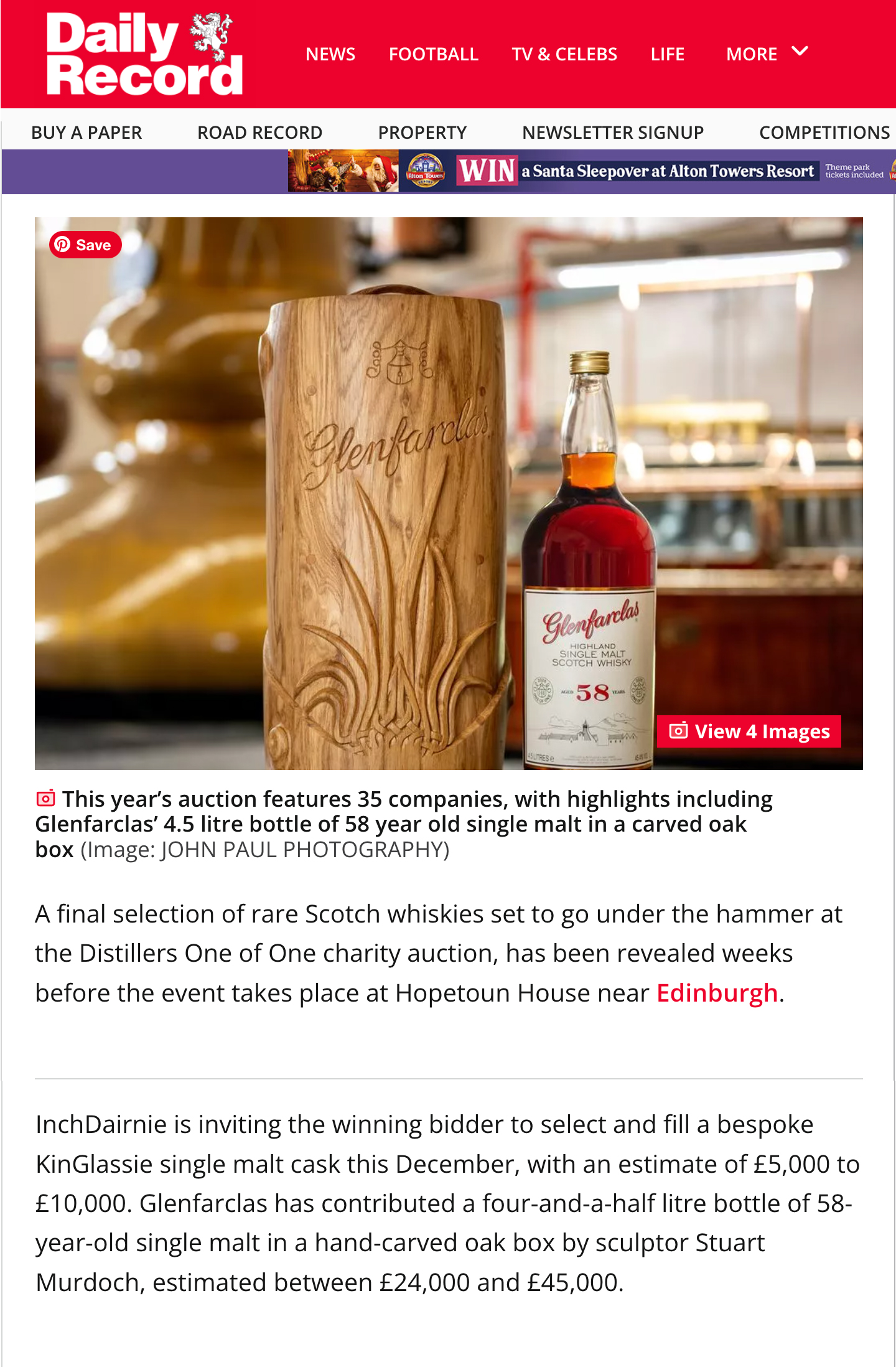Viewport: 896px width, 1367px height.
Task: Switch to the Football section
Action: tap(433, 55)
